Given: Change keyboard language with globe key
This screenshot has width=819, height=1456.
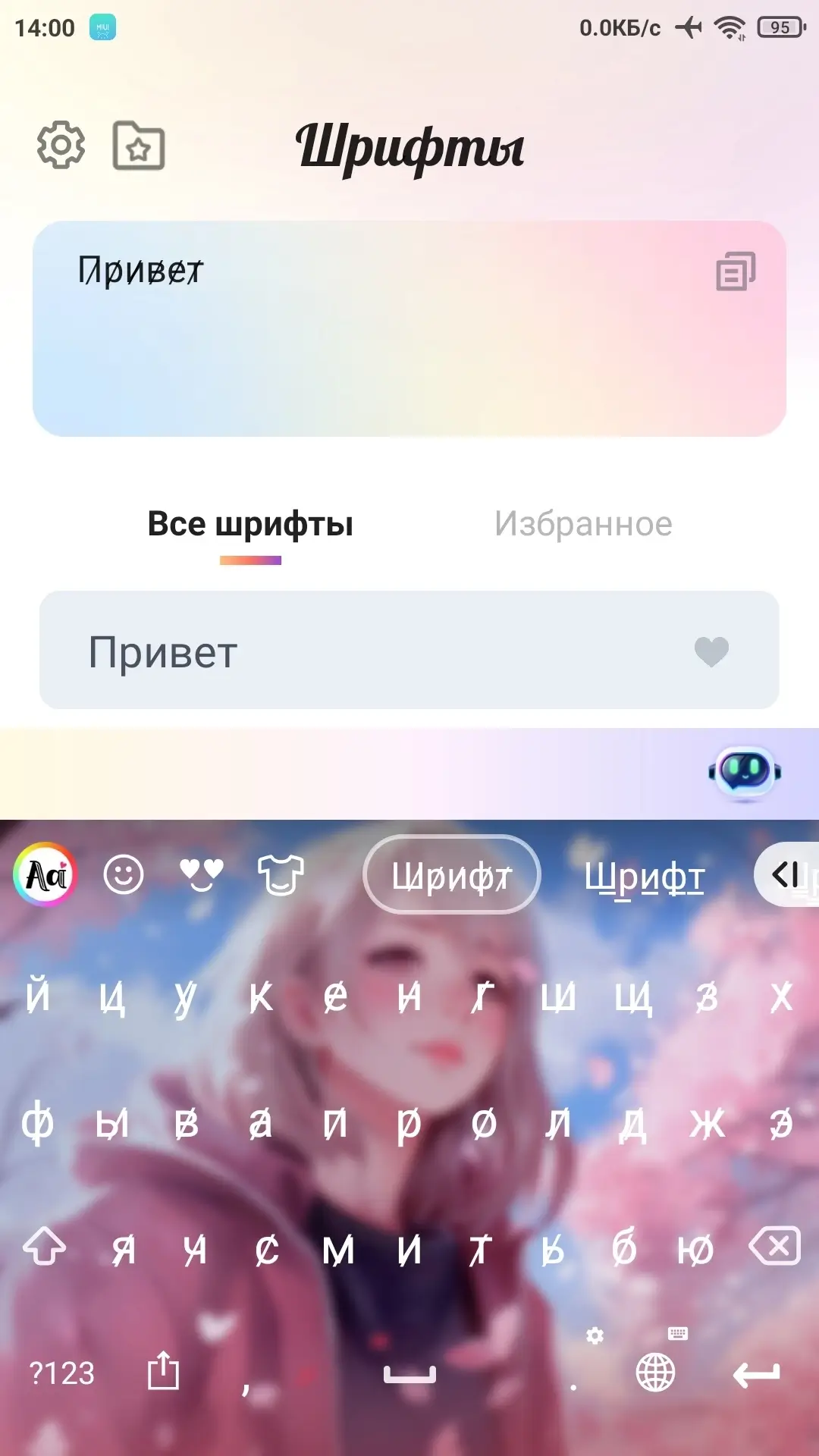Looking at the screenshot, I should point(655,1373).
